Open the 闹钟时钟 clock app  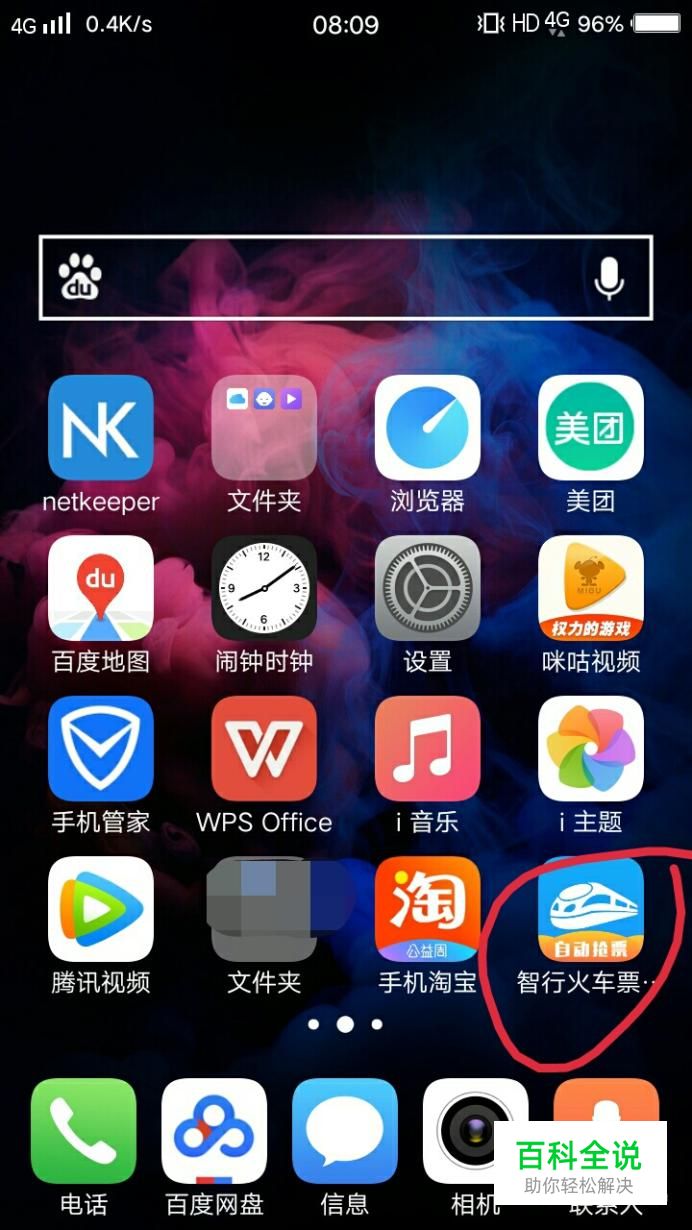pyautogui.click(x=264, y=588)
